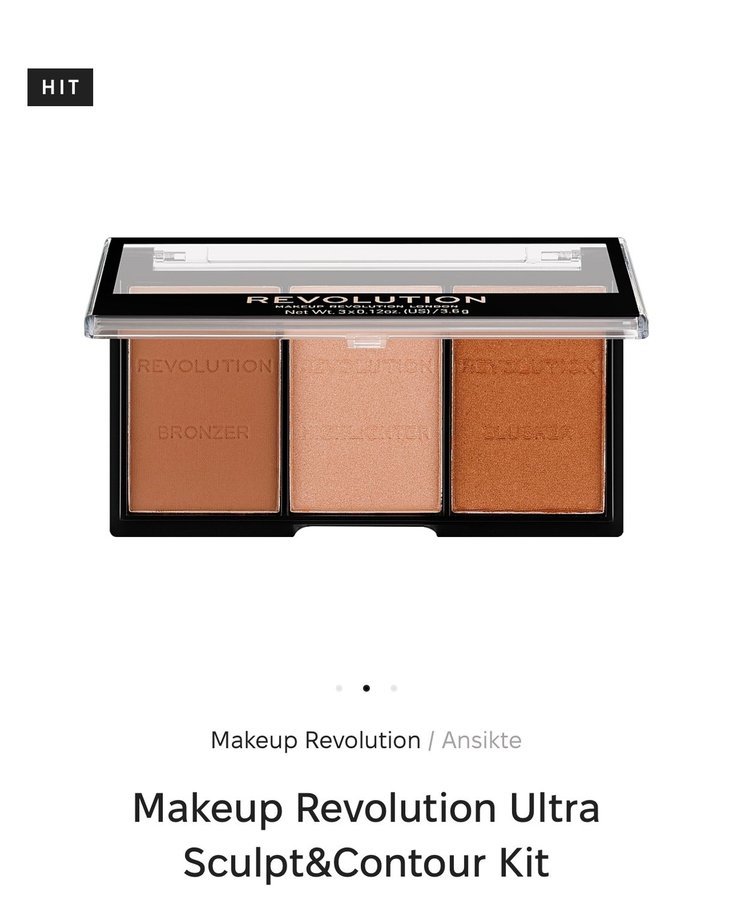
Task: Open the Makeup Revolution brand link
Action: click(315, 741)
